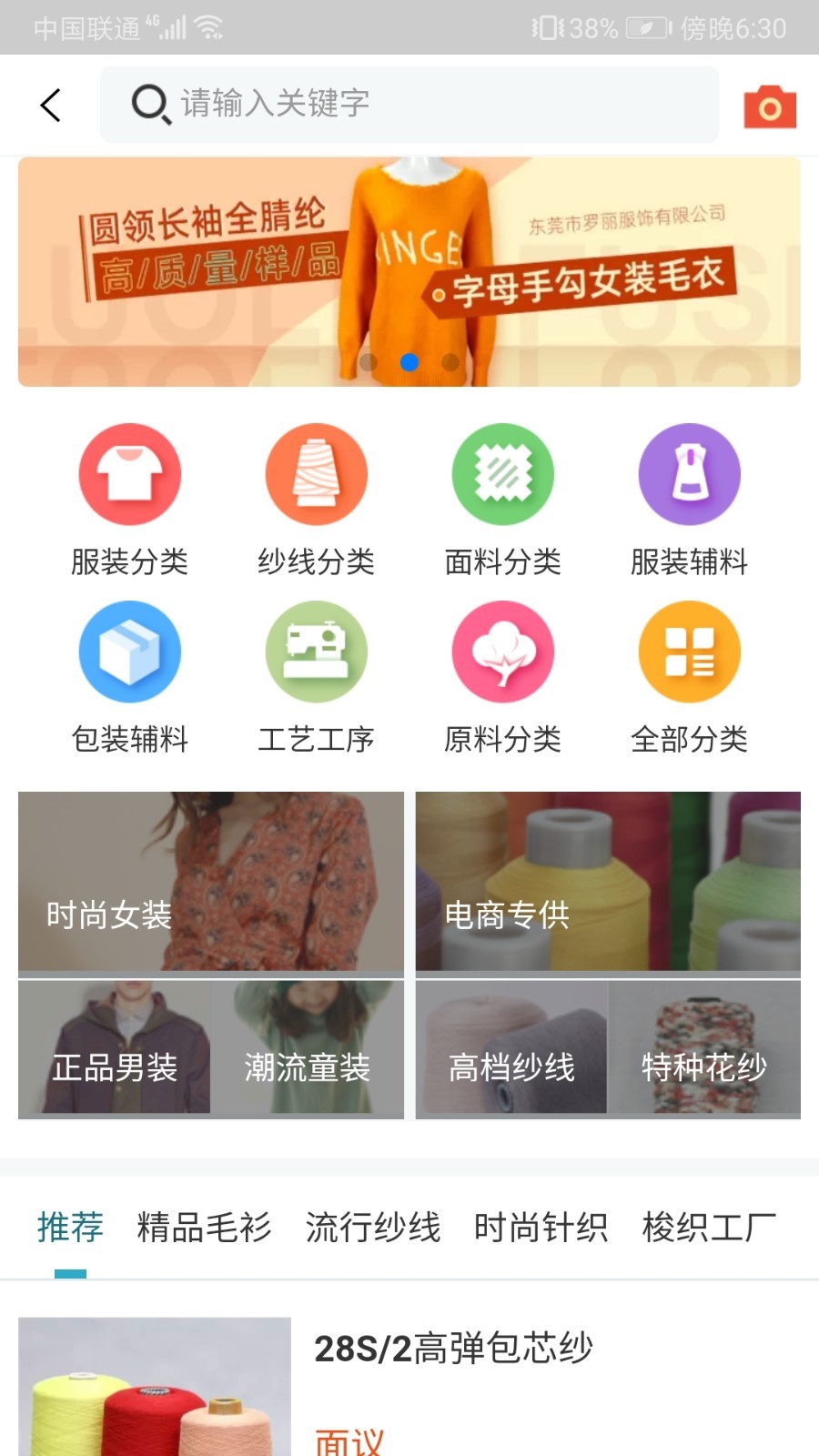The image size is (819, 1456).
Task: Open the 服装分类 category icon
Action: [x=129, y=474]
